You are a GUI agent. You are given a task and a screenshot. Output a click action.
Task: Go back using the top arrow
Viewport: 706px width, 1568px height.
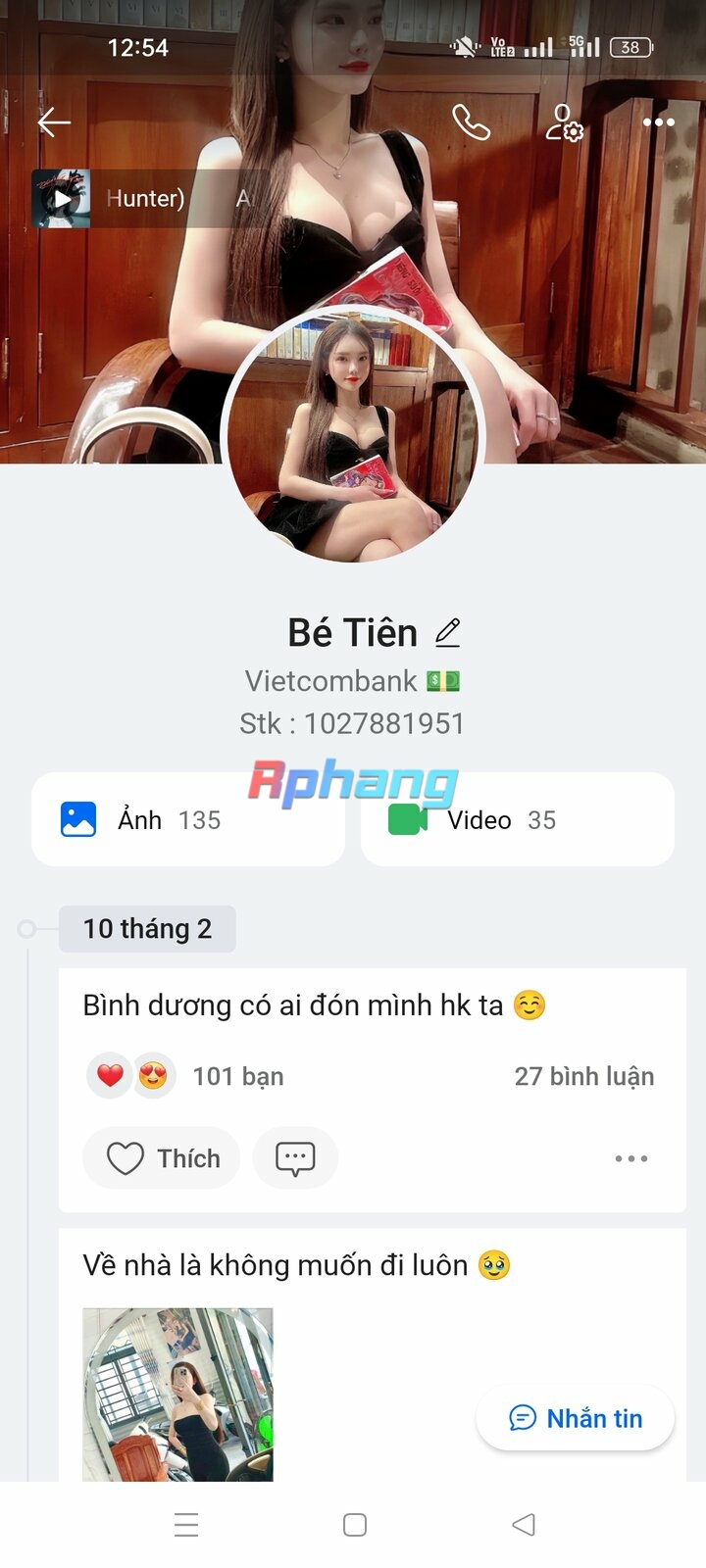click(x=54, y=122)
